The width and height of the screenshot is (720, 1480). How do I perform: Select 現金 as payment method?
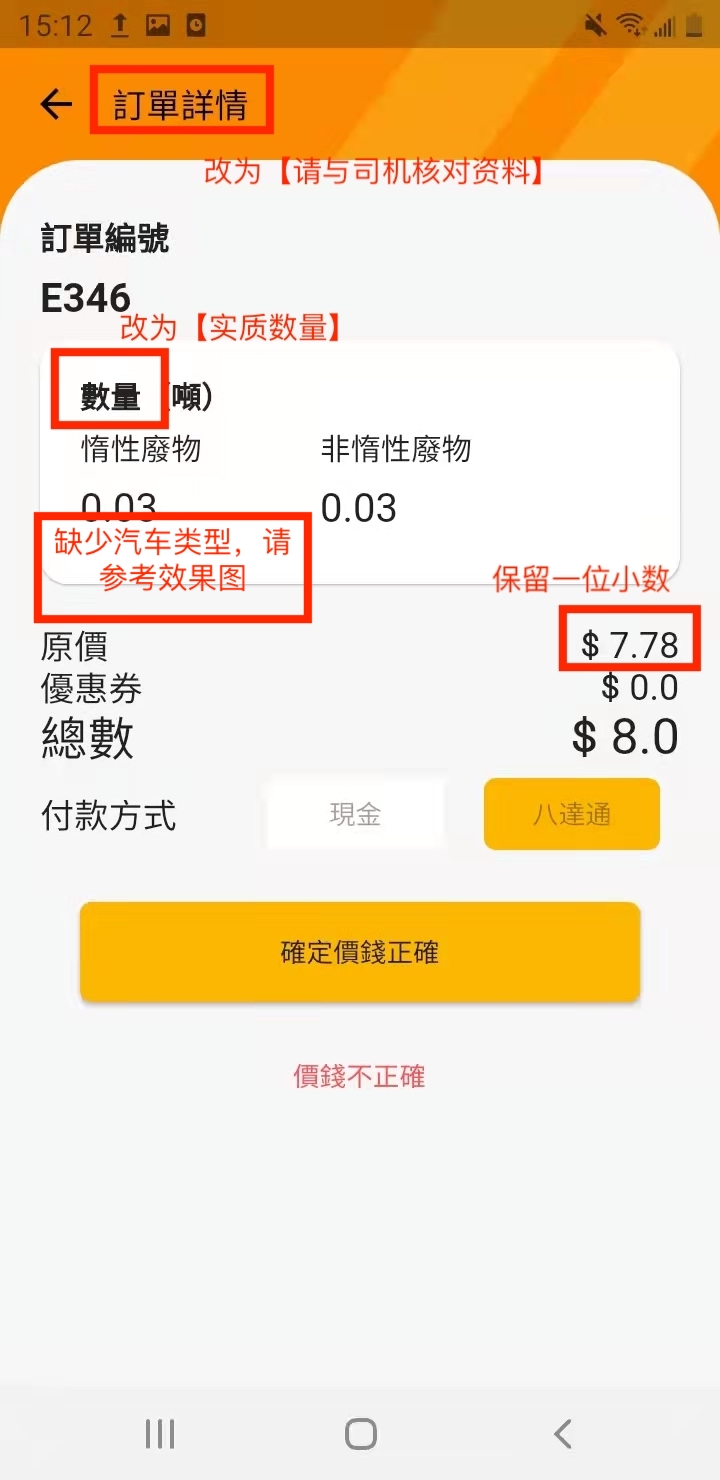[x=355, y=814]
